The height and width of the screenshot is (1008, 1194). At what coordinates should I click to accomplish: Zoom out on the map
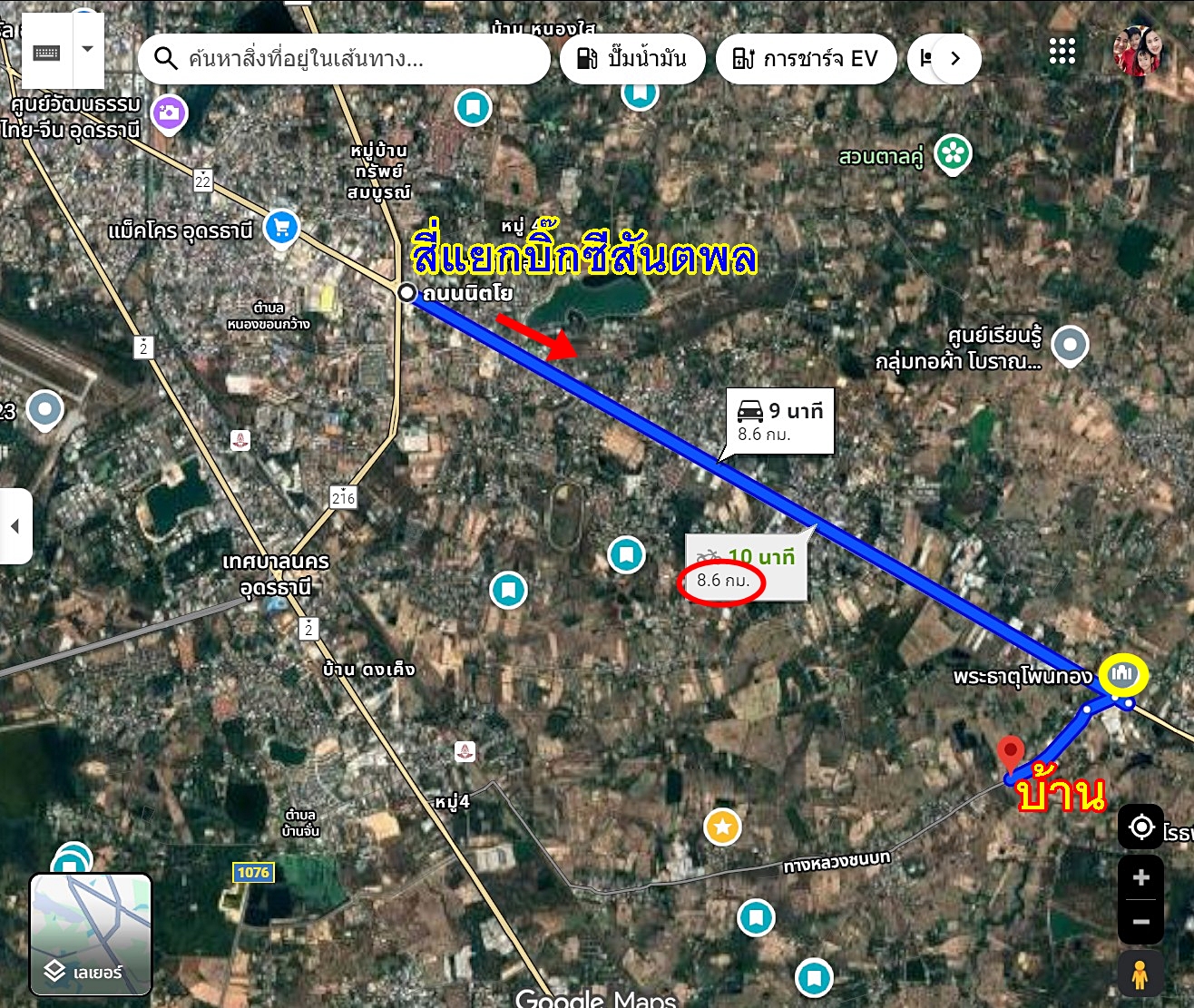click(1140, 922)
